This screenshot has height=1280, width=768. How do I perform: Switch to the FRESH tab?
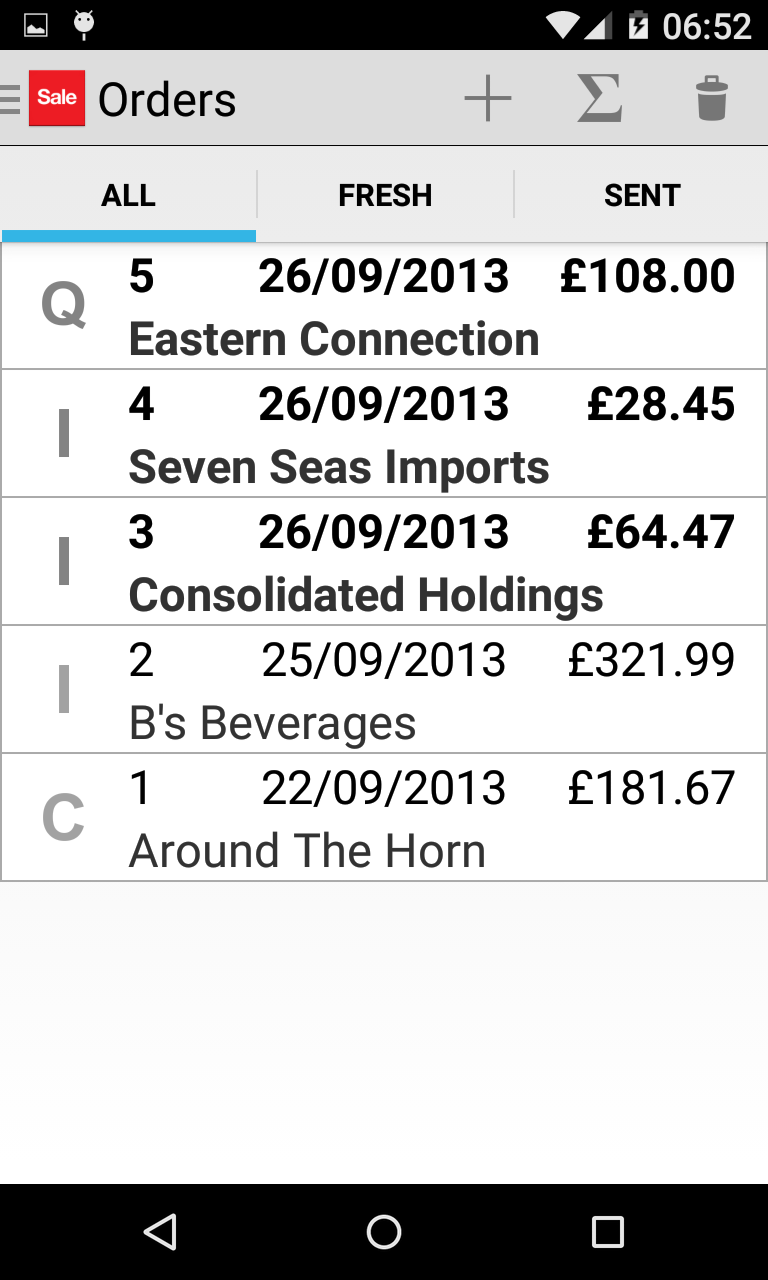pos(385,195)
